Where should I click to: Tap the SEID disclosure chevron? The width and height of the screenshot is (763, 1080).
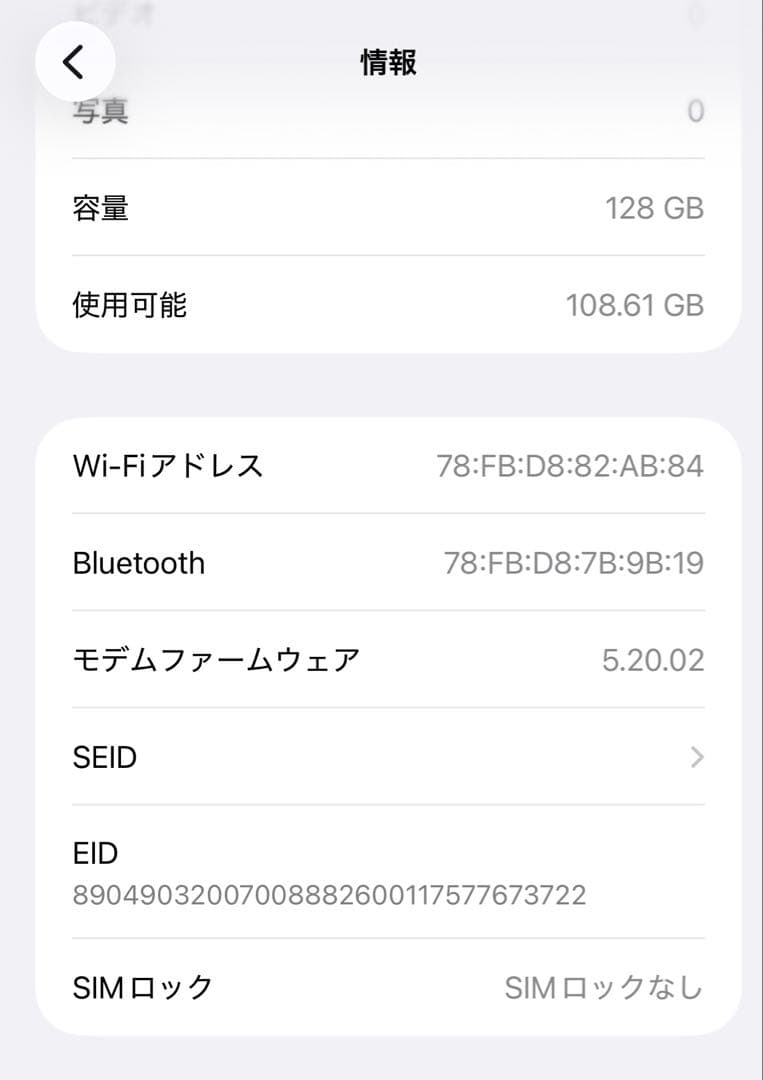pyautogui.click(x=697, y=758)
